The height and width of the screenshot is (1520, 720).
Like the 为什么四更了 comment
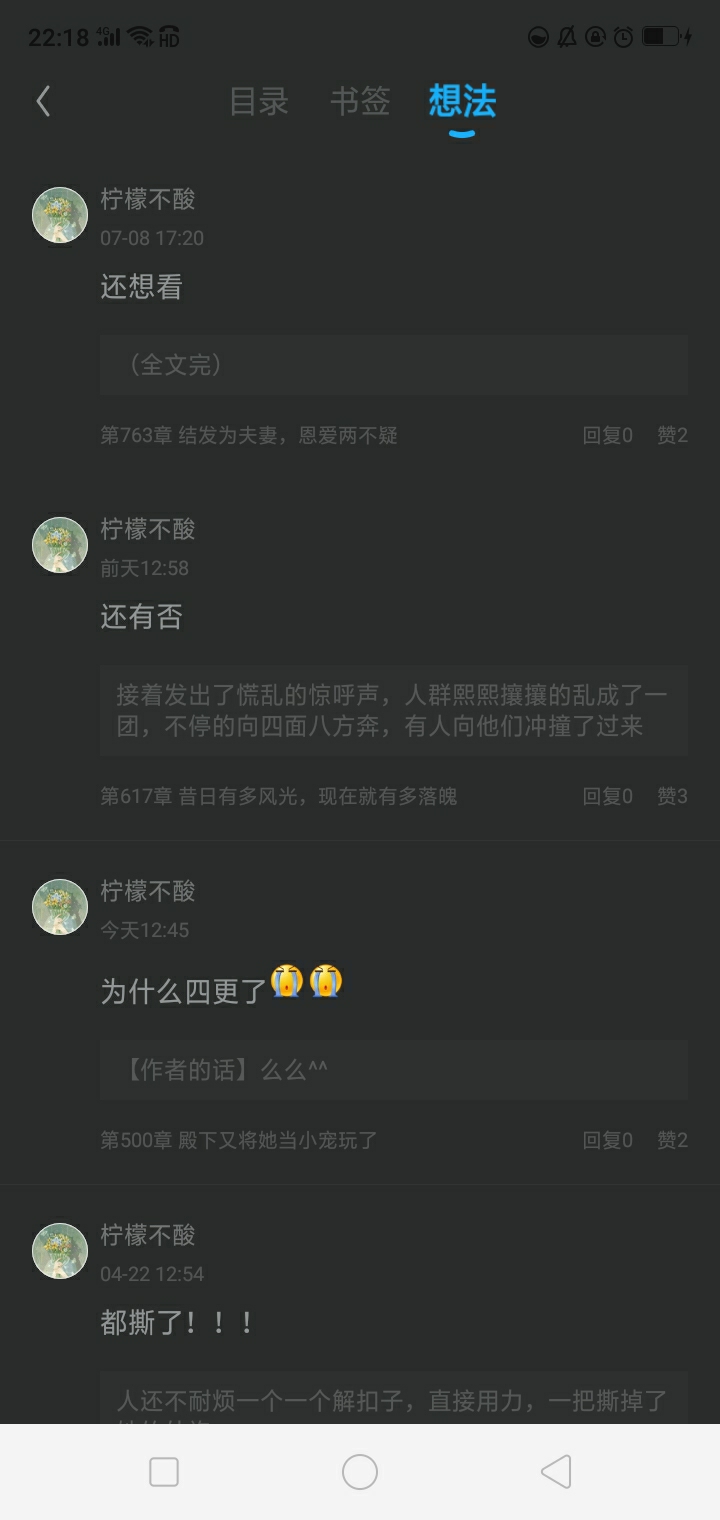point(672,1140)
